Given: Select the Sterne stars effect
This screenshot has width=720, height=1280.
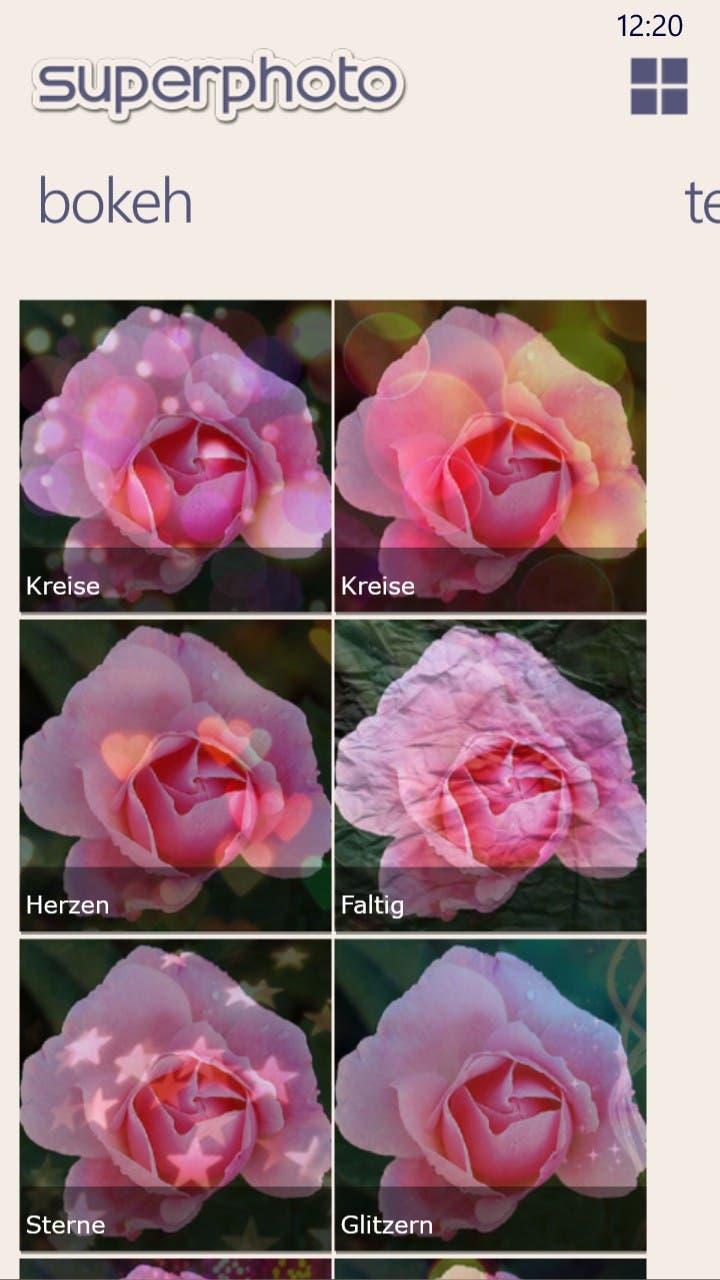Looking at the screenshot, I should click(175, 1095).
